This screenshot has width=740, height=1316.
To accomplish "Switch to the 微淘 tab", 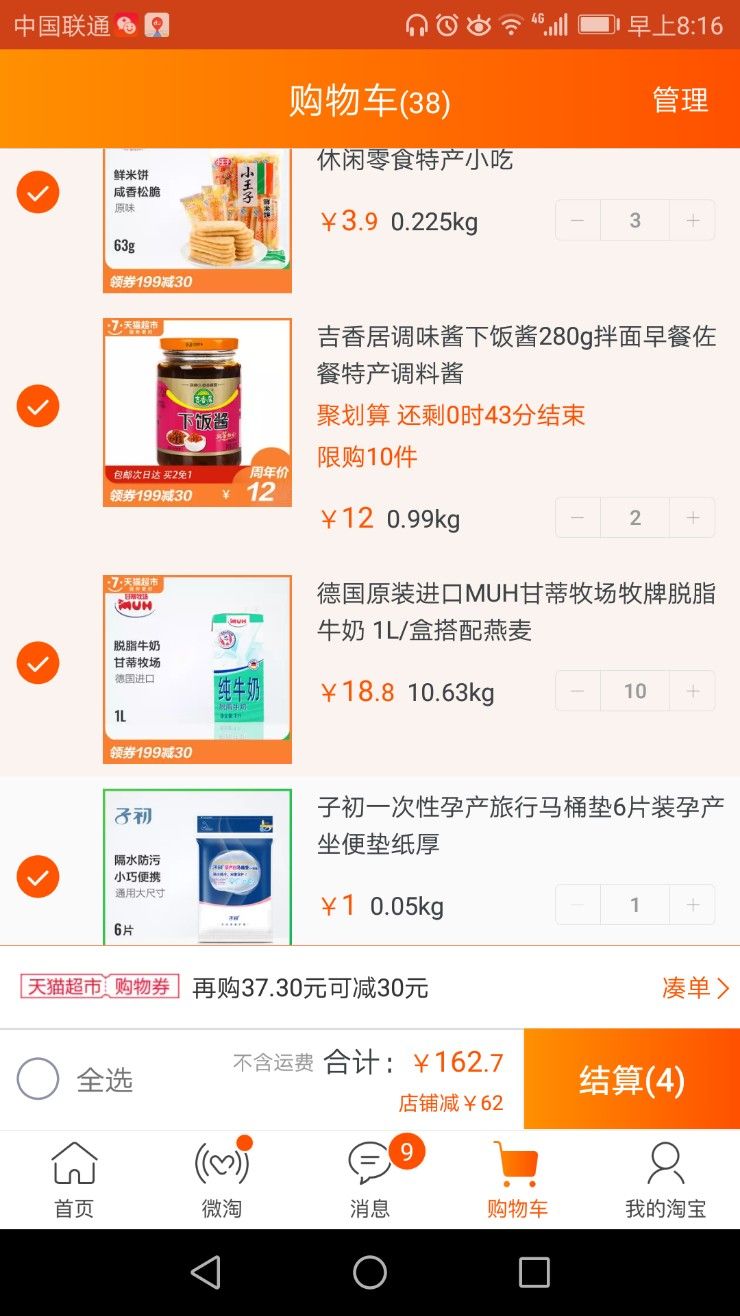I will [222, 1180].
